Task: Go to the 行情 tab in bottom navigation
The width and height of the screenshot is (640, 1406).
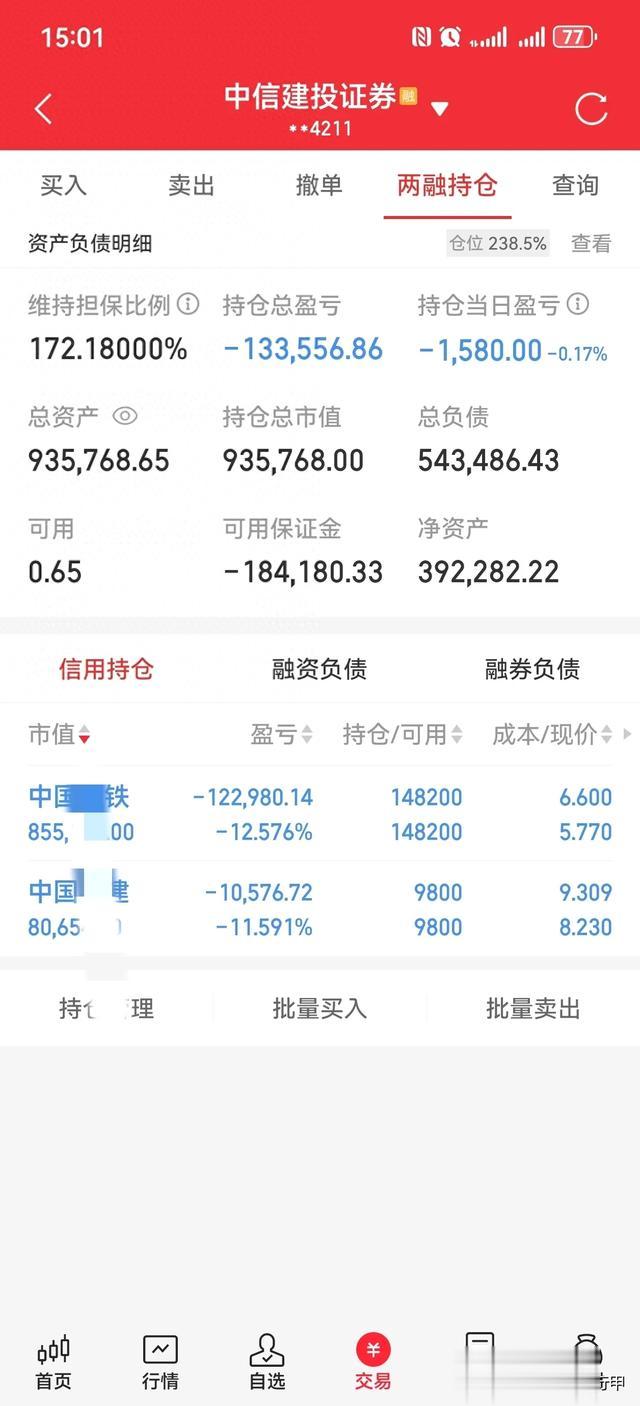Action: click(x=160, y=1362)
